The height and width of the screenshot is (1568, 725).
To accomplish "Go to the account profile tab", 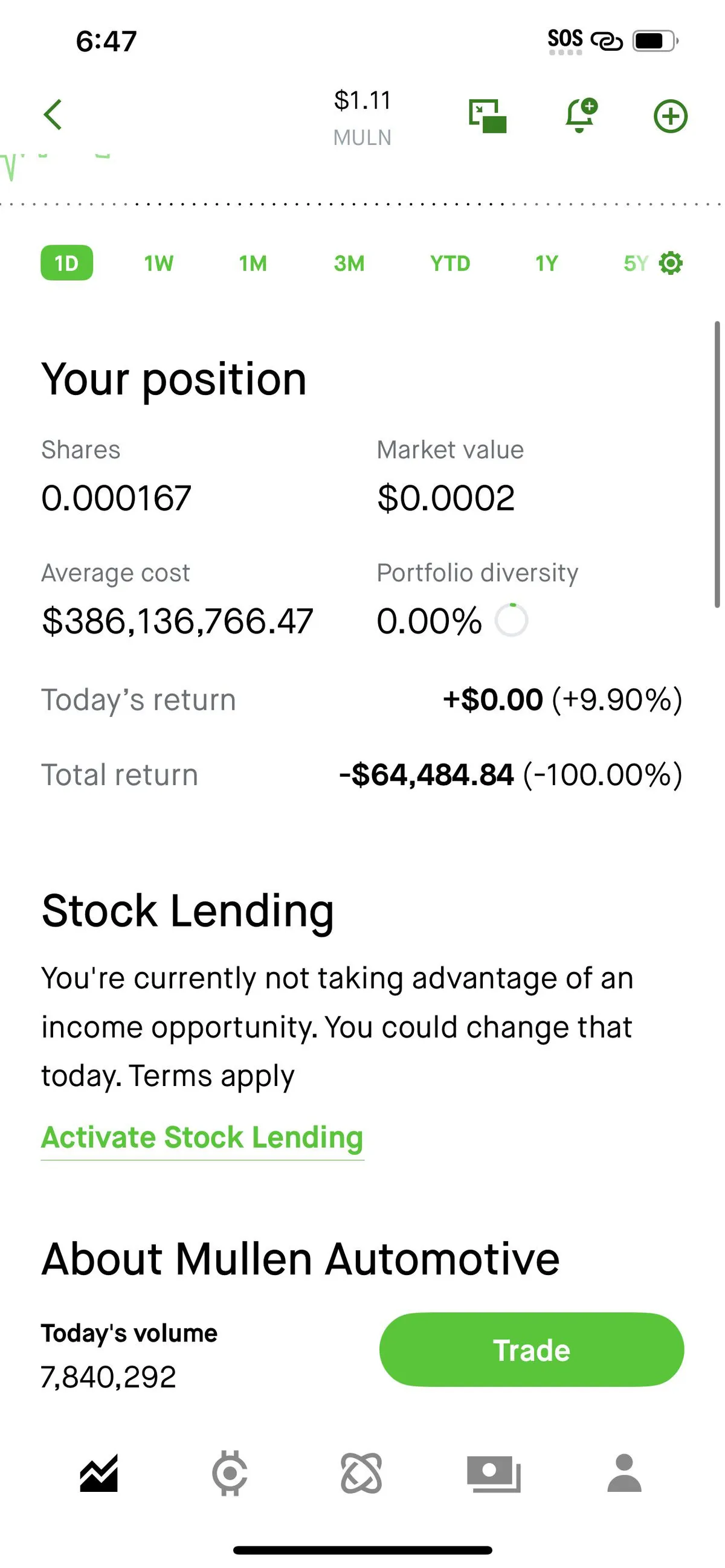I will [x=624, y=1474].
